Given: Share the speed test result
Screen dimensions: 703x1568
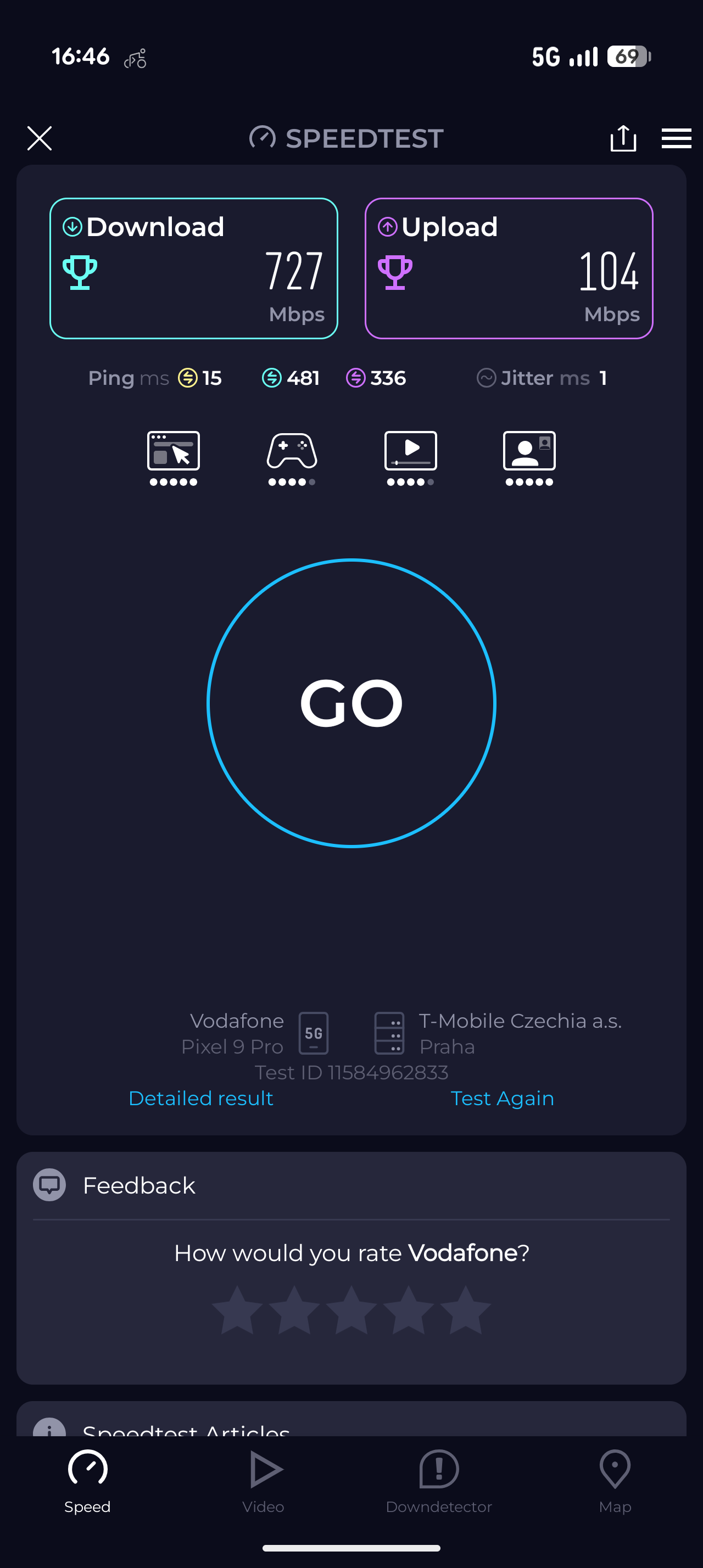Looking at the screenshot, I should point(623,138).
